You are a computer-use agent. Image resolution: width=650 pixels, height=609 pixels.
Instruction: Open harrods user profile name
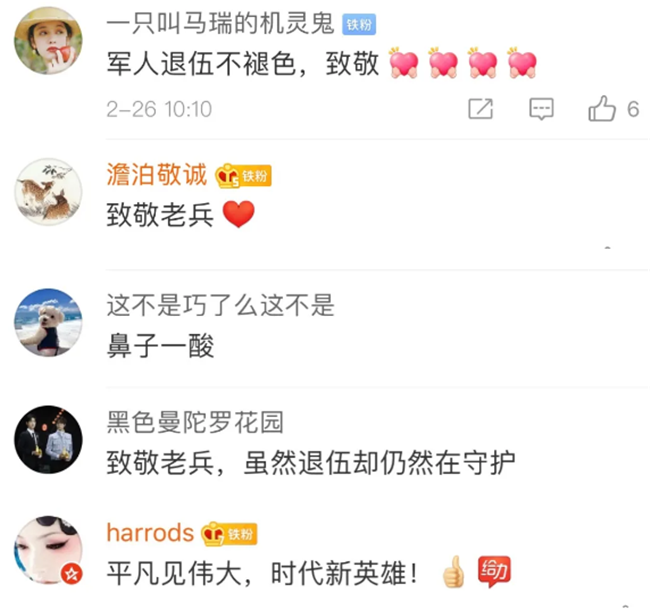point(152,533)
